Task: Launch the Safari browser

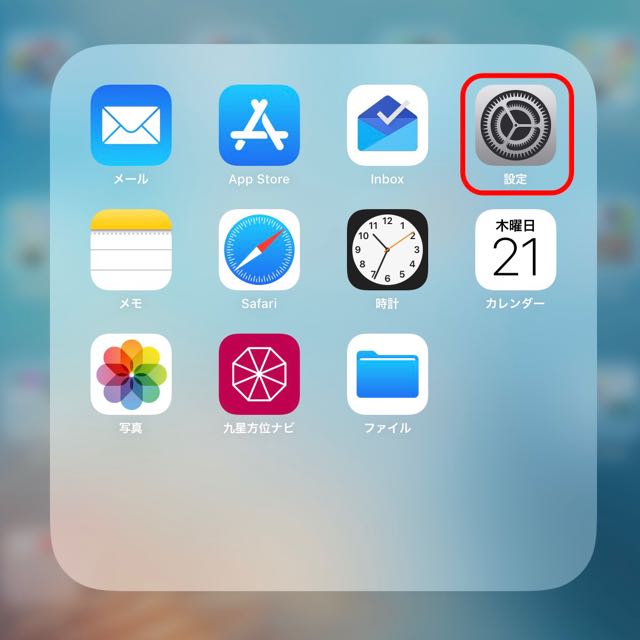Action: click(x=259, y=249)
